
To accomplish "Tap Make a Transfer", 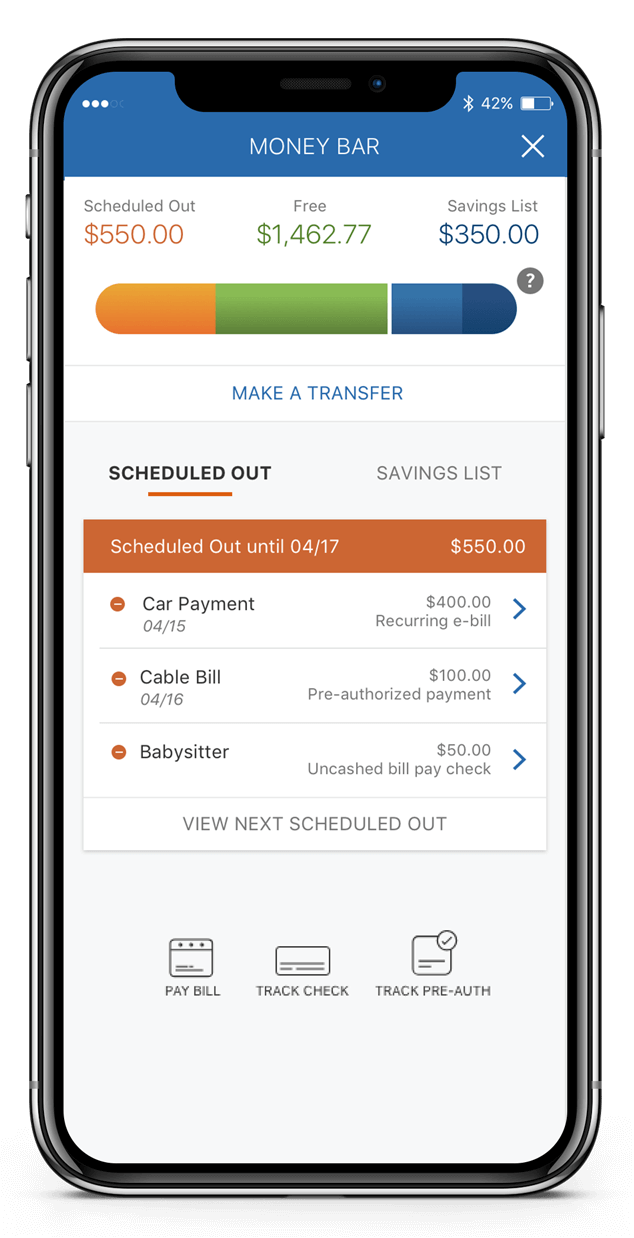I will (x=317, y=393).
